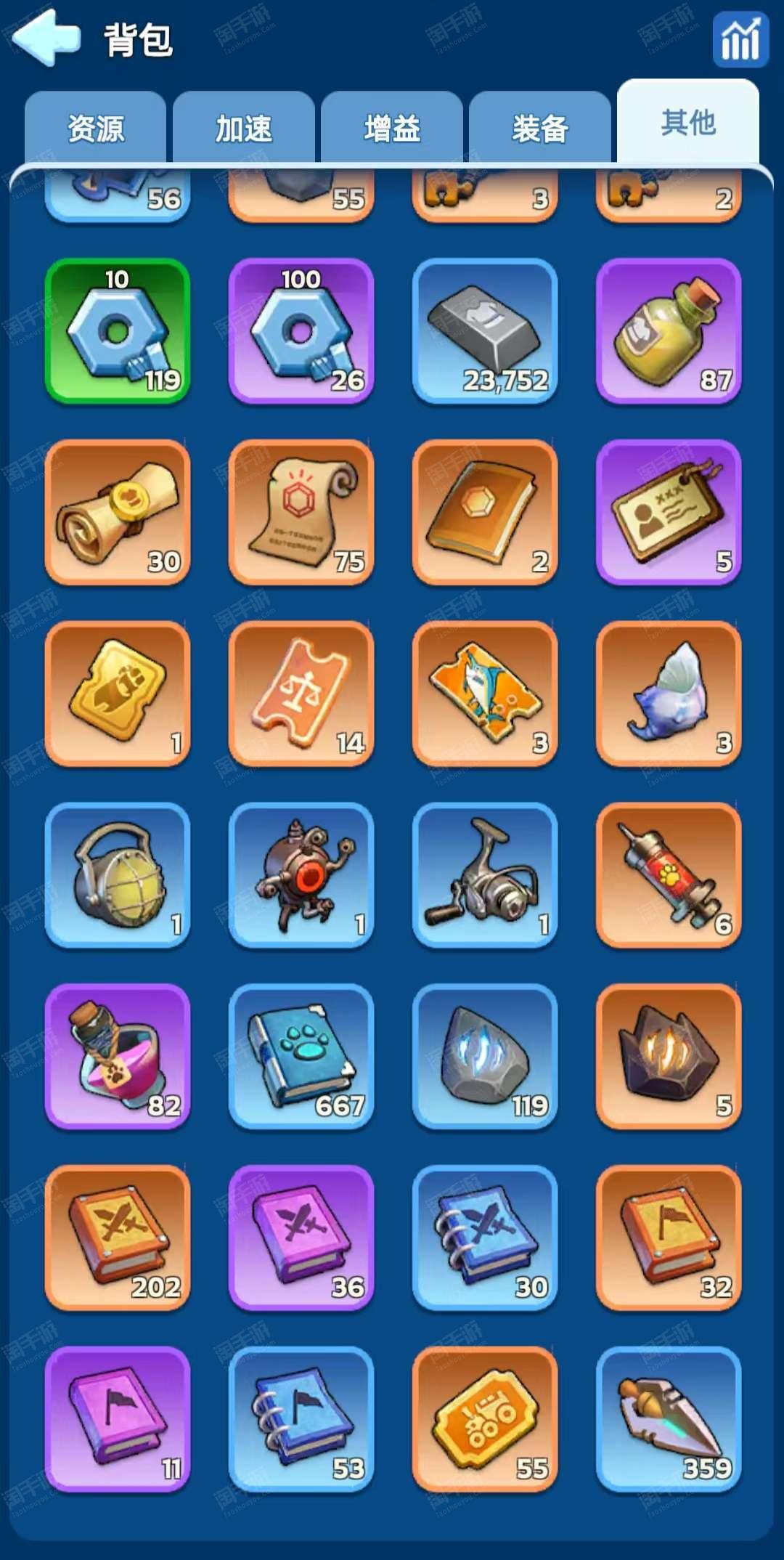Open the golden tractor ticket with 55
The height and width of the screenshot is (1560, 784).
(485, 1420)
